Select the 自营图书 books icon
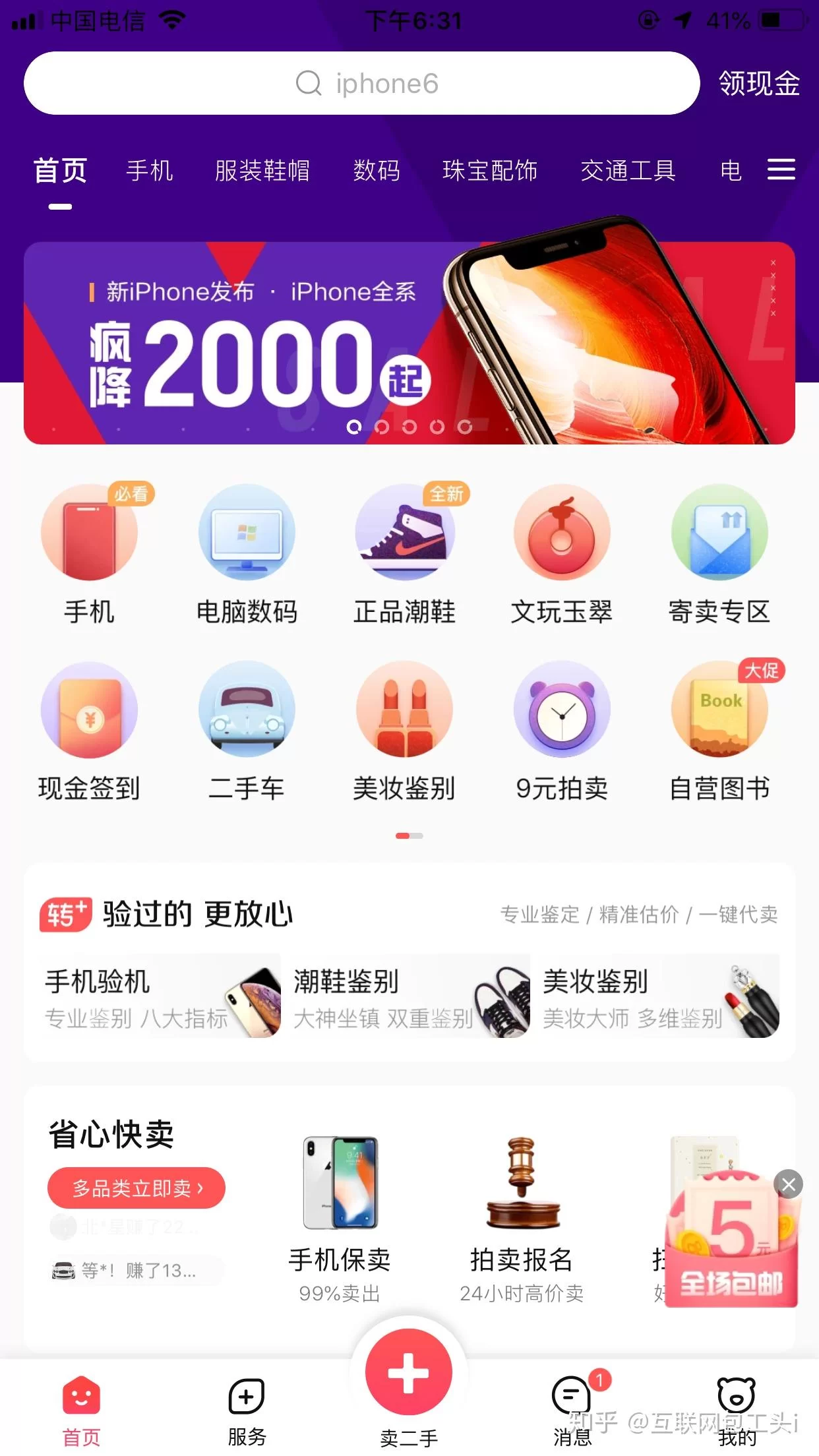Screen dimensions: 819x1456 719,710
